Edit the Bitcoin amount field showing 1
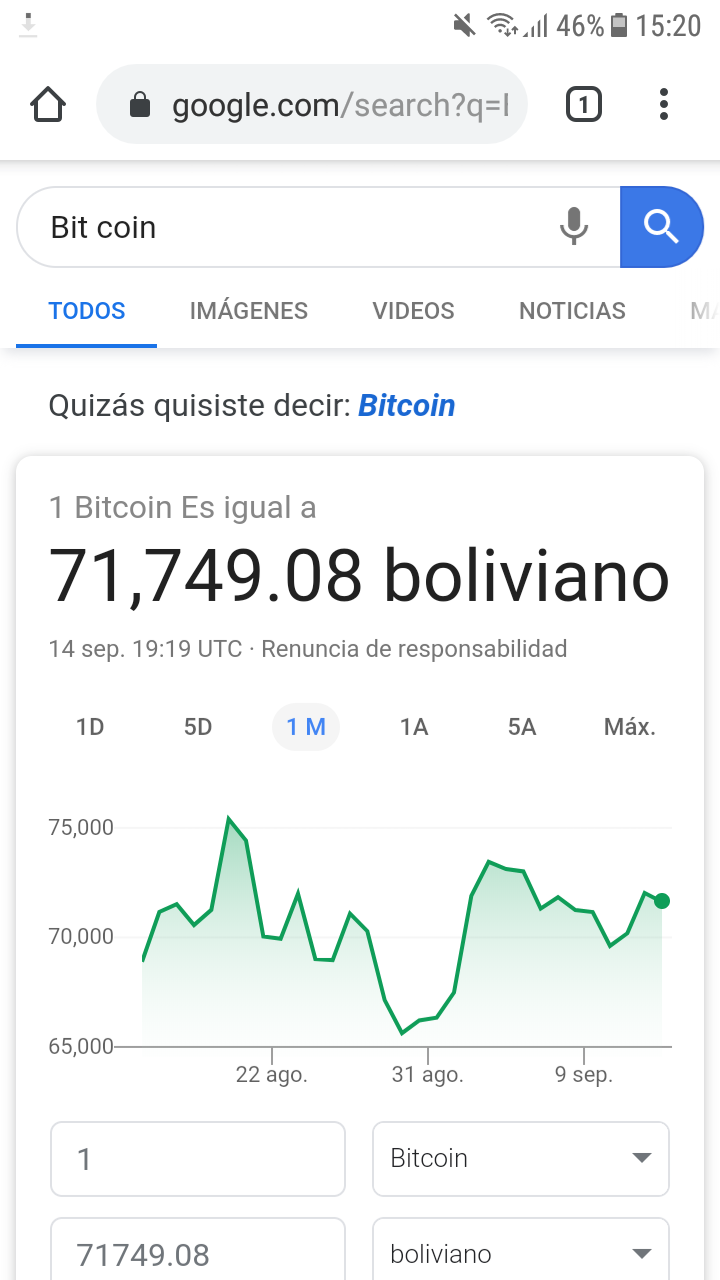 197,1159
